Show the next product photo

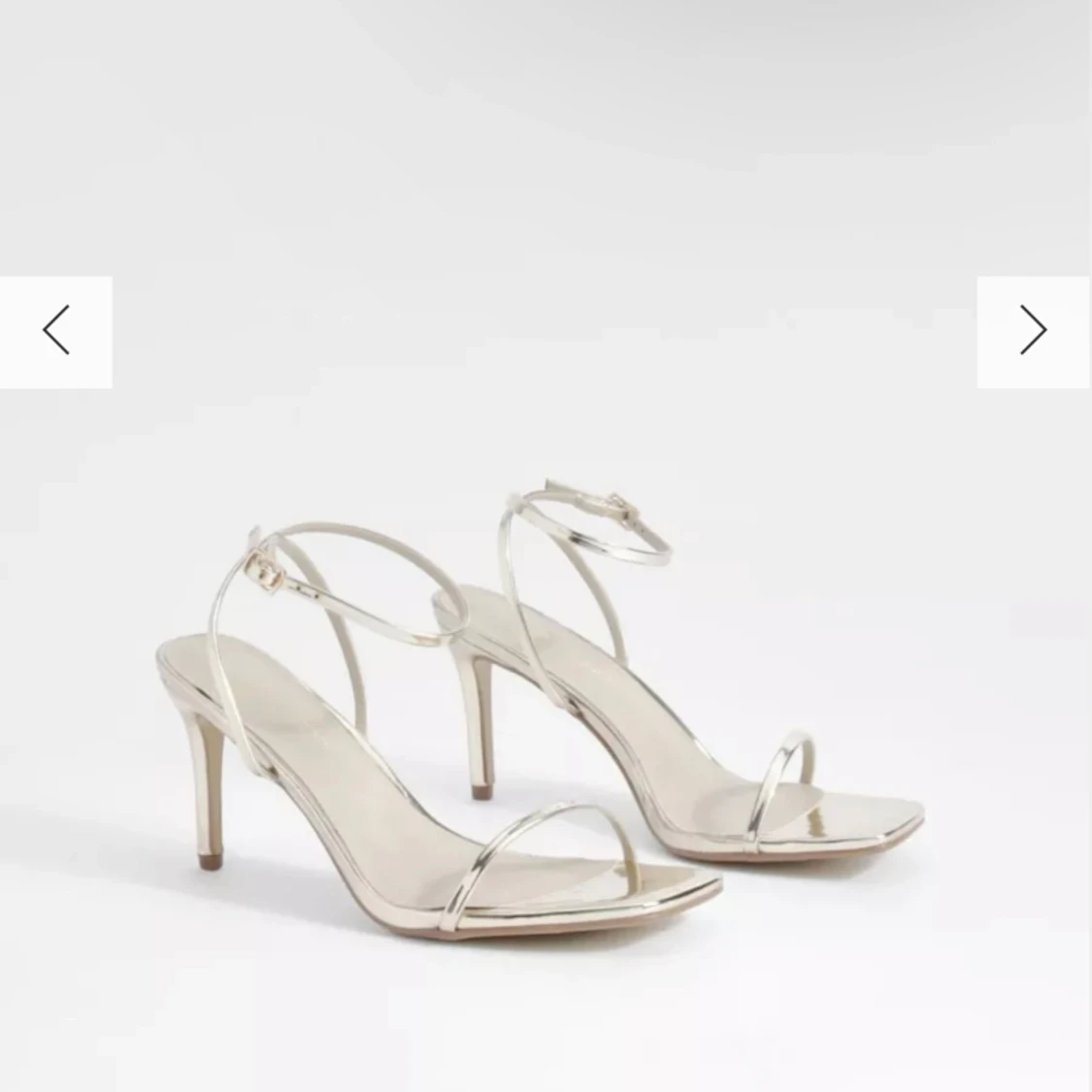point(1034,331)
